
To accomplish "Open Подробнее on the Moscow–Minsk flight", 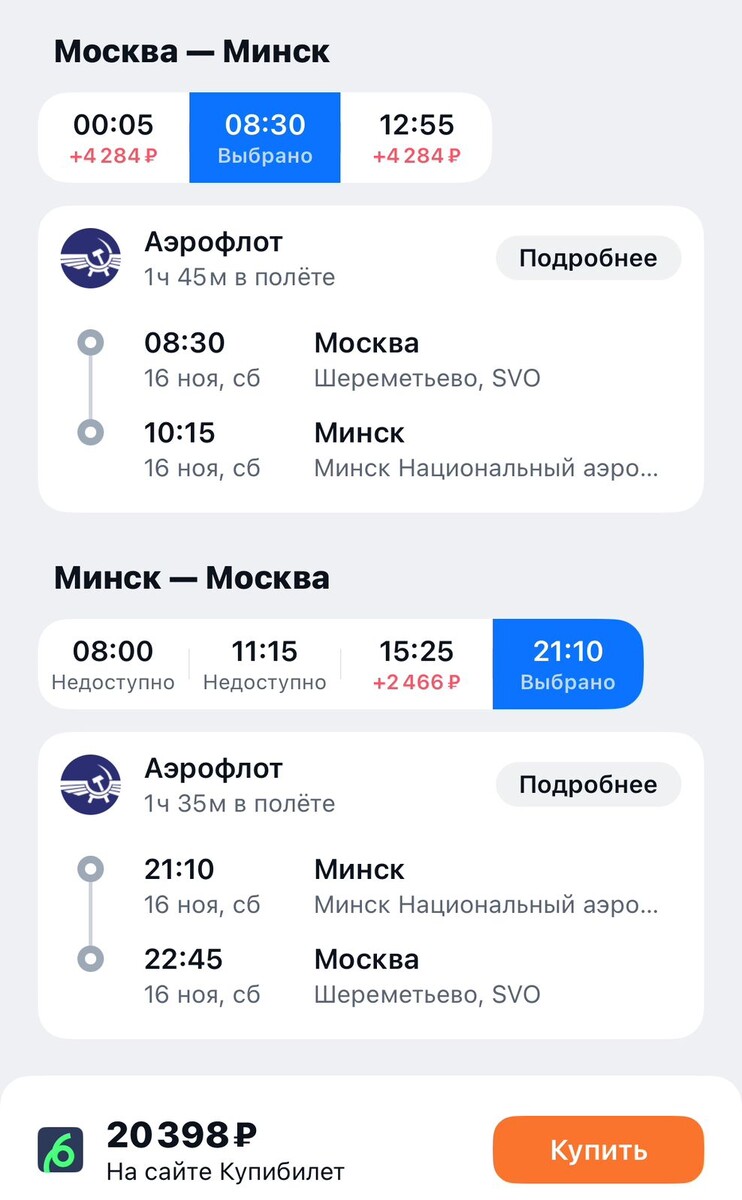I will click(587, 257).
